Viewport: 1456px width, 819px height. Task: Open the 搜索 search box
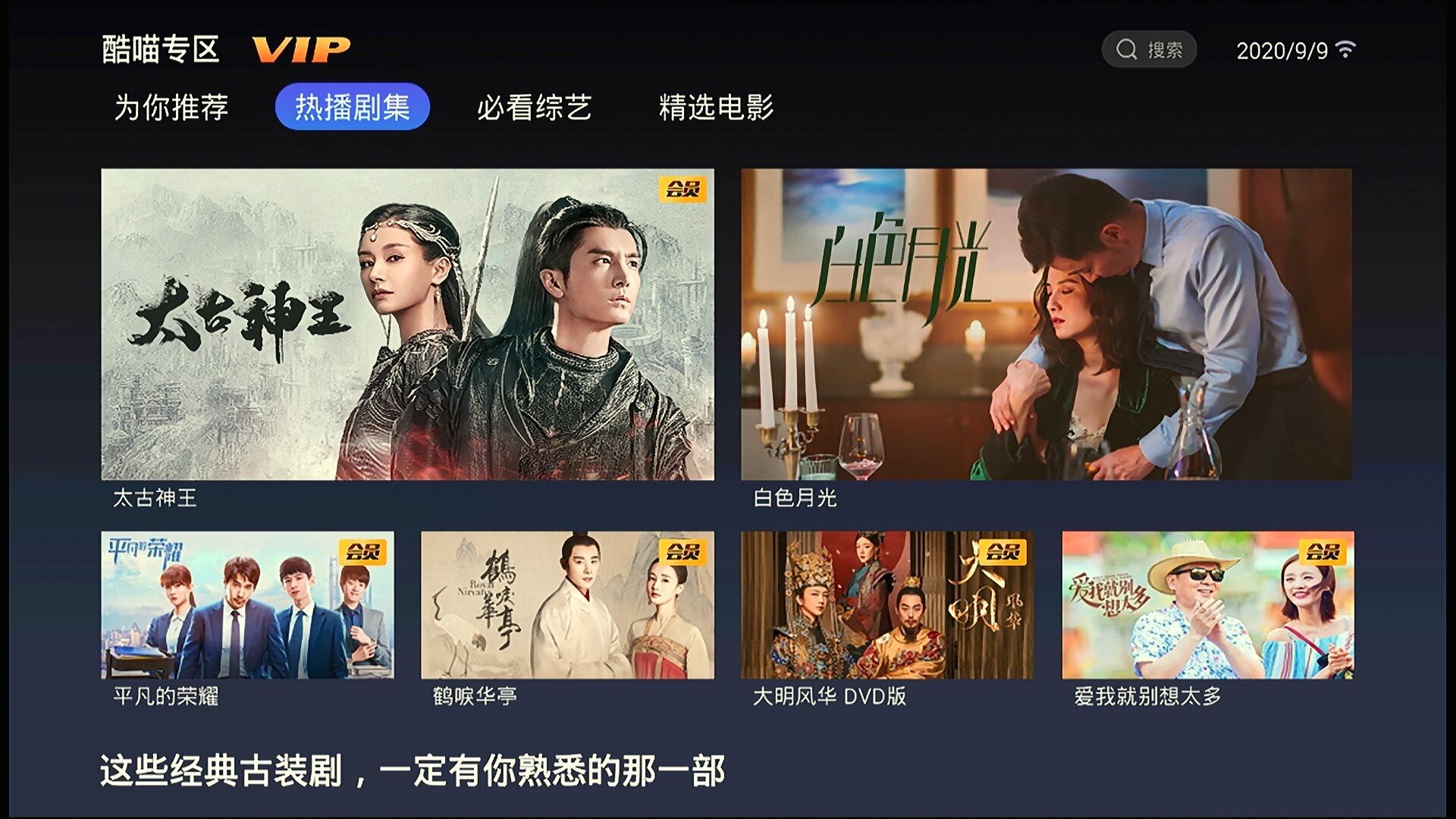pyautogui.click(x=1149, y=50)
